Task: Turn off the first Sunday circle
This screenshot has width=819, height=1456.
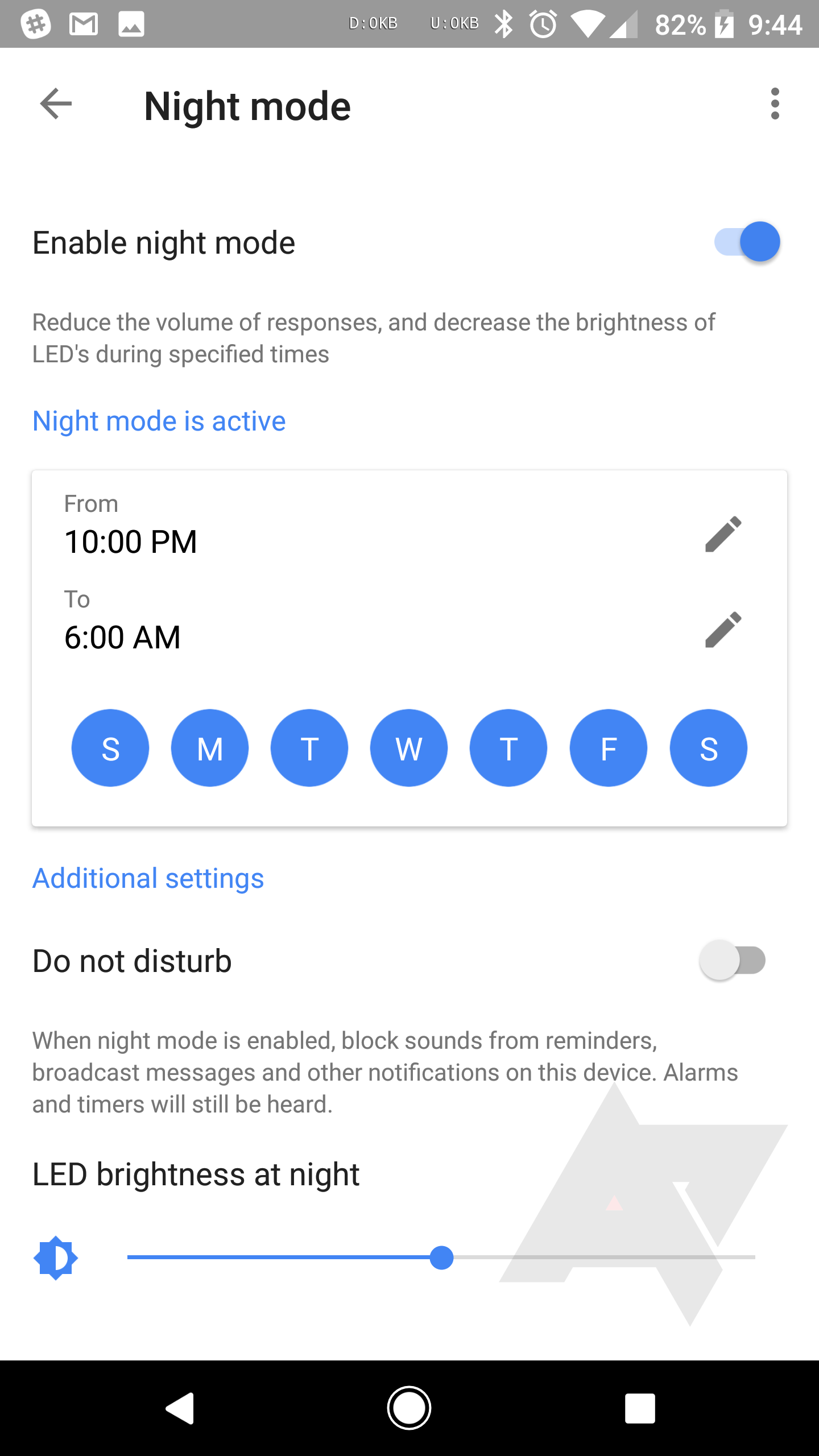Action: [110, 748]
